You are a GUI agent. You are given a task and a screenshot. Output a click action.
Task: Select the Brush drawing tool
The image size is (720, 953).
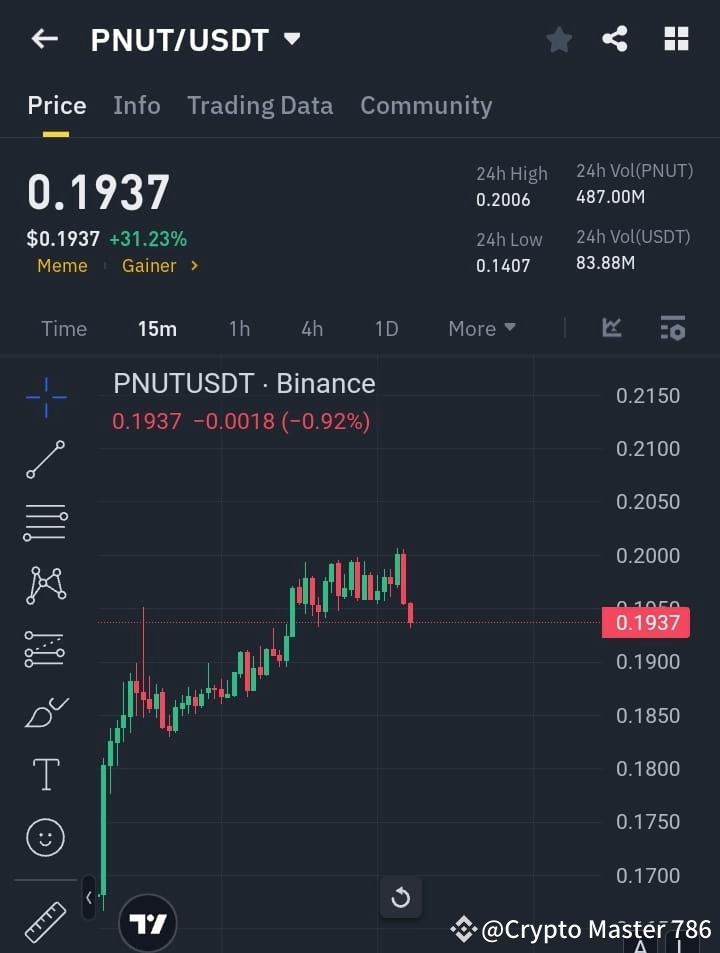click(x=45, y=712)
